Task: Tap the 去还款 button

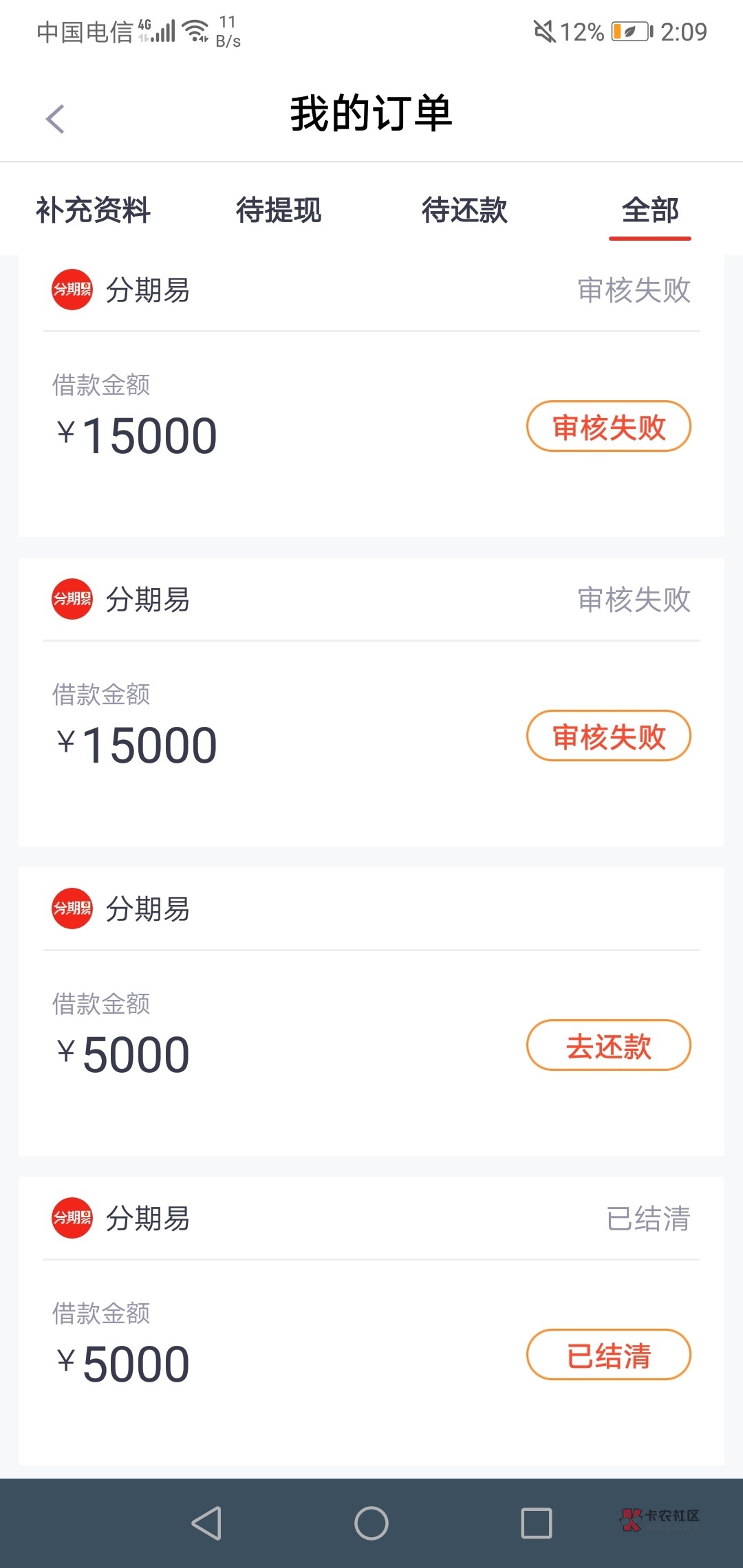Action: coord(609,1045)
